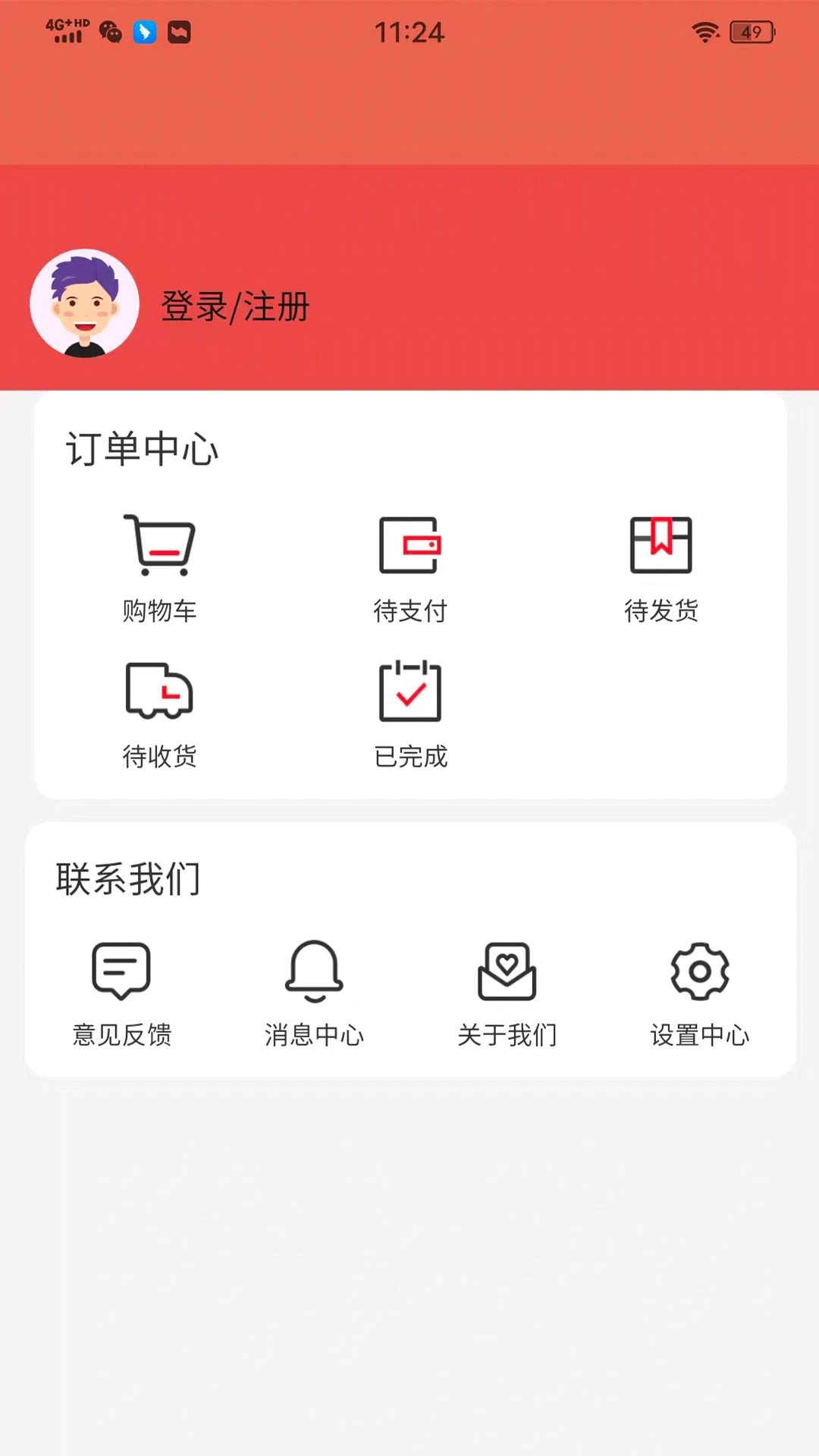Tap the 登录/注册 link
819x1456 pixels.
click(x=235, y=307)
